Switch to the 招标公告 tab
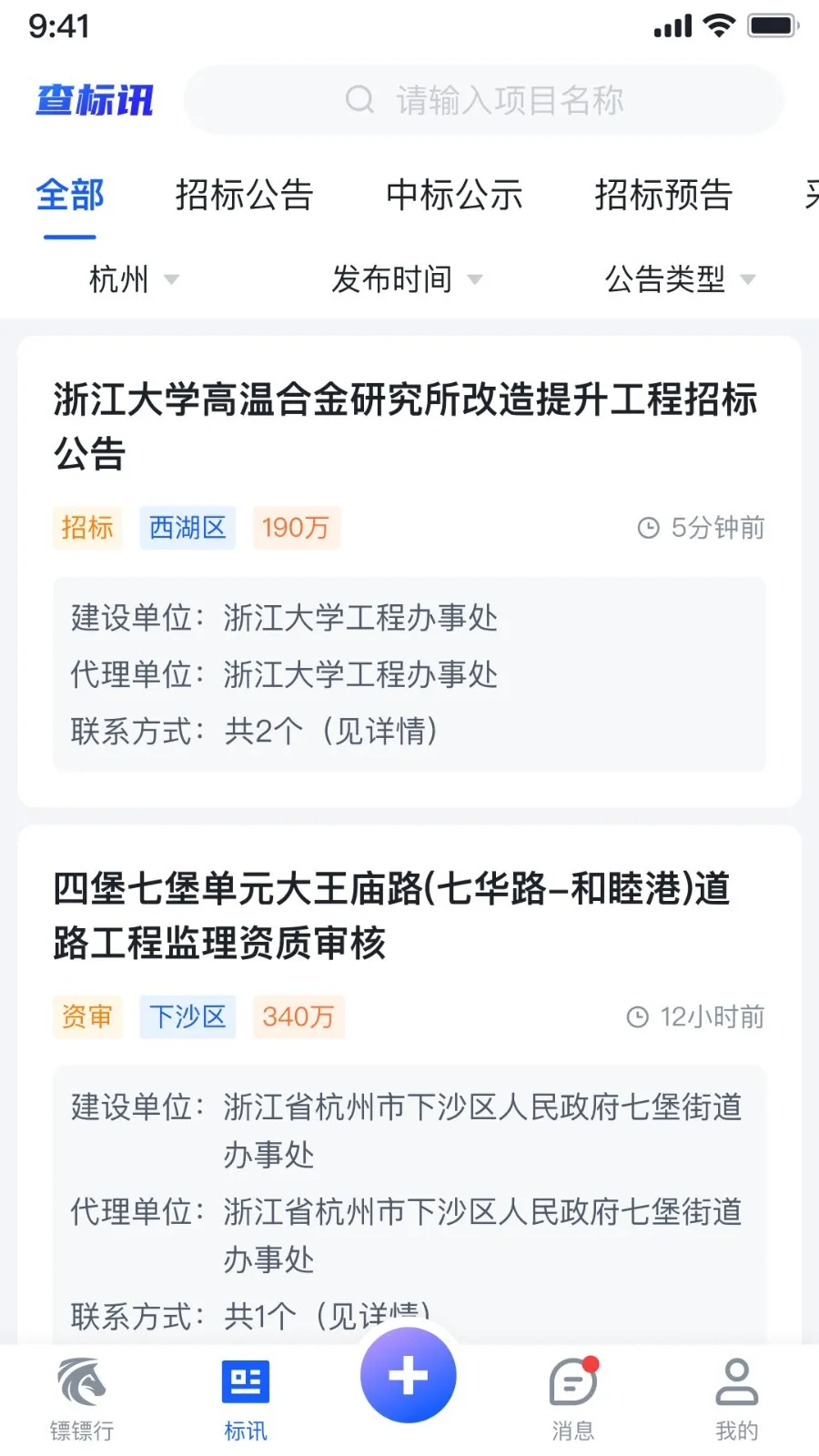 tap(244, 196)
